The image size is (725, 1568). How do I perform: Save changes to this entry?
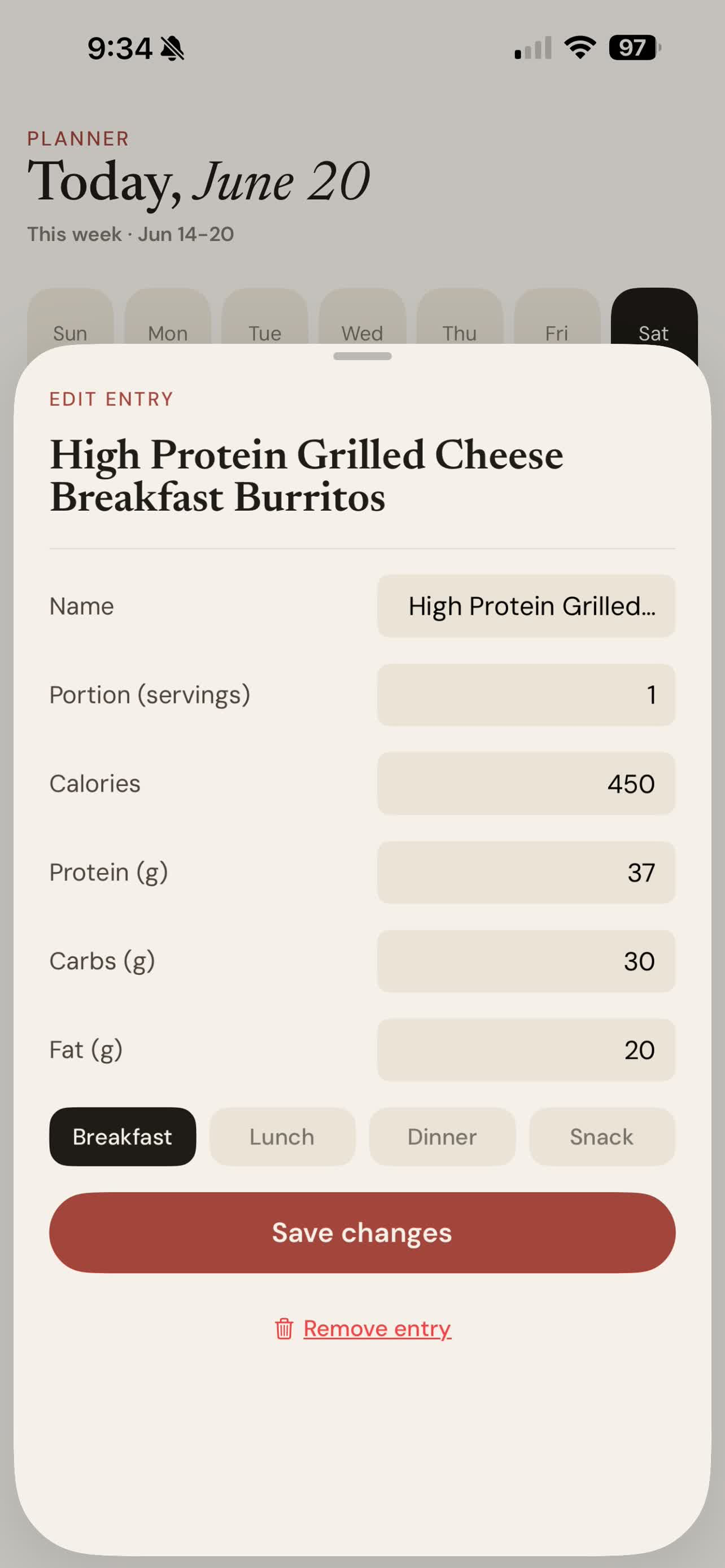362,1233
